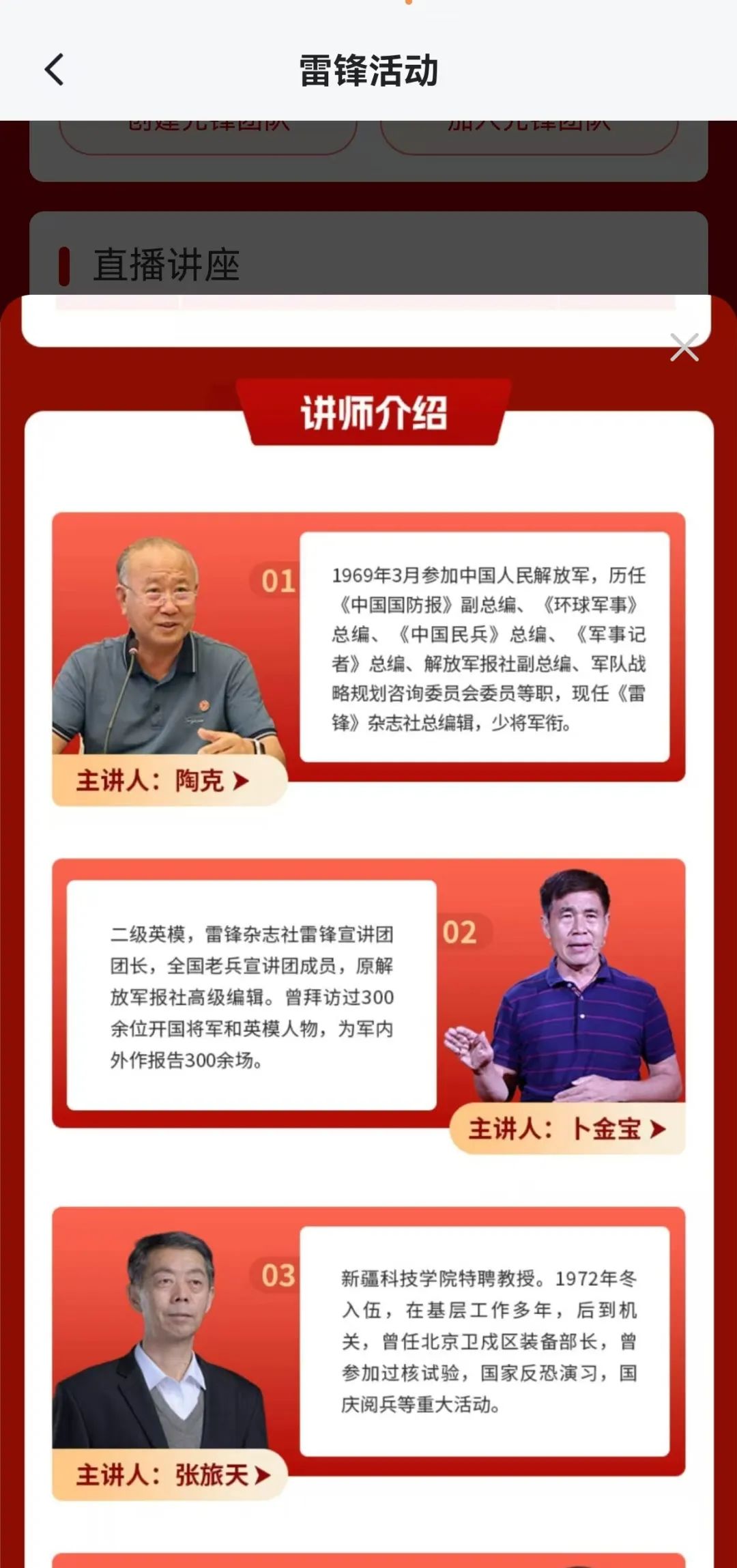This screenshot has height=1568, width=737.
Task: Open speaker 张旅天's details
Action: click(x=172, y=1475)
